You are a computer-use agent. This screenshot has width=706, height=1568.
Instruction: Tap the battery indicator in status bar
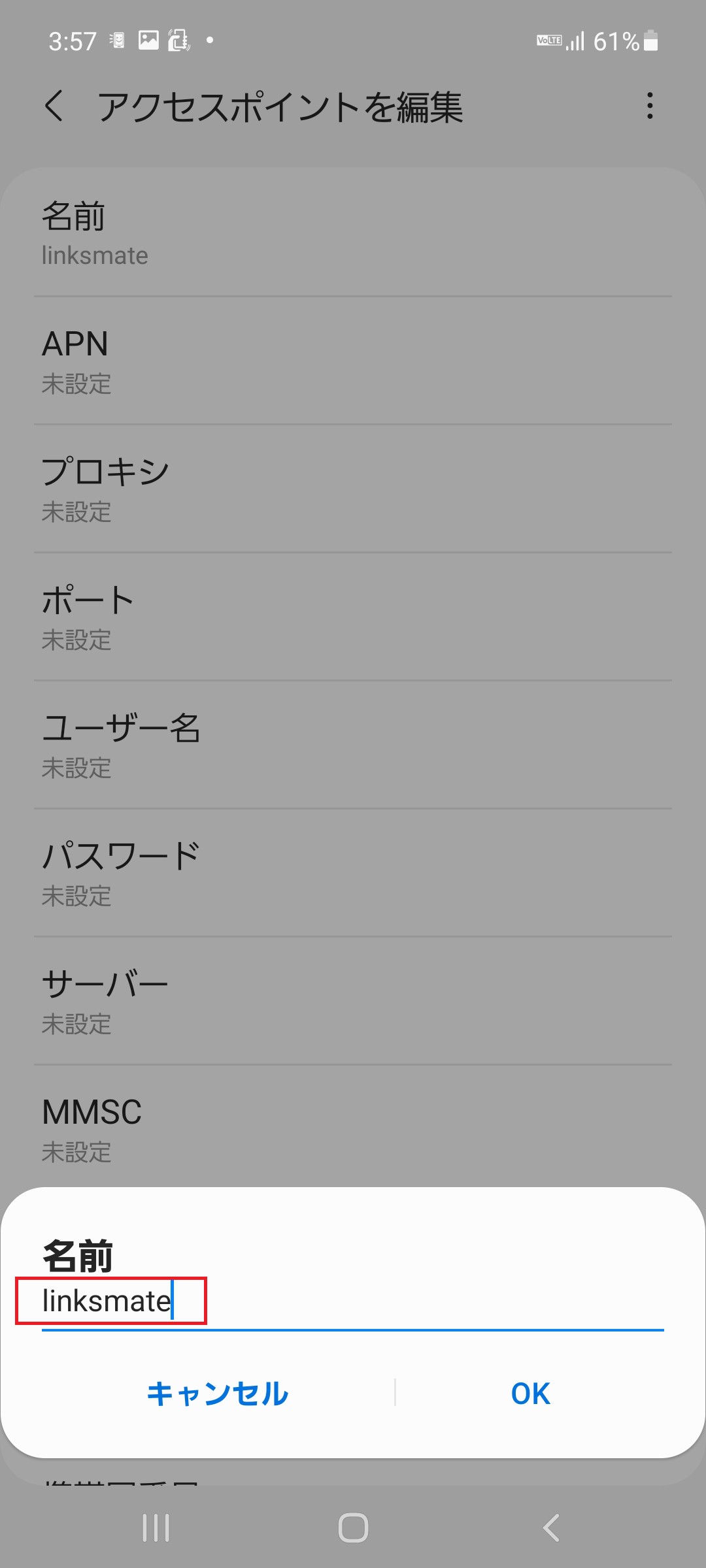click(x=652, y=41)
